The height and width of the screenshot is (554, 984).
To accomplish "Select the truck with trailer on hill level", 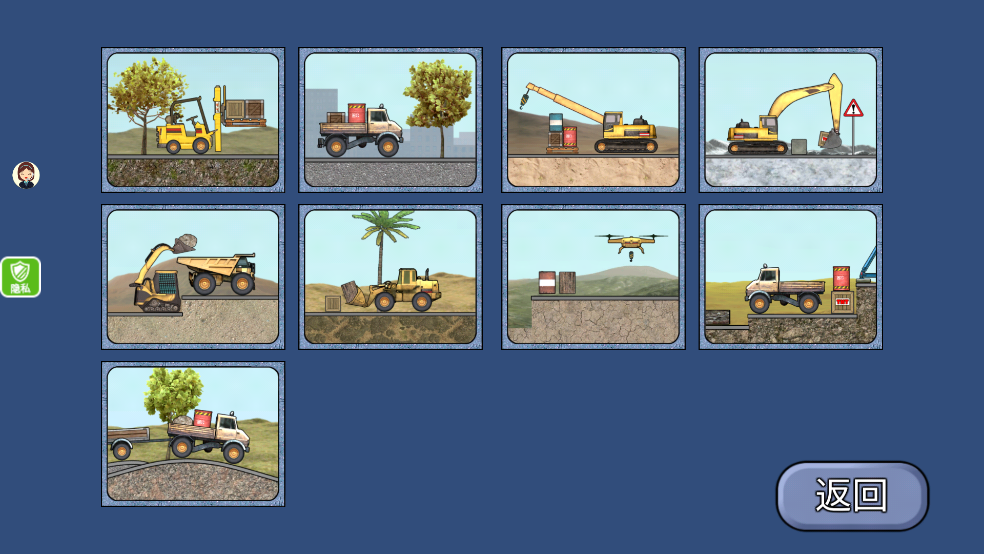I will (193, 434).
